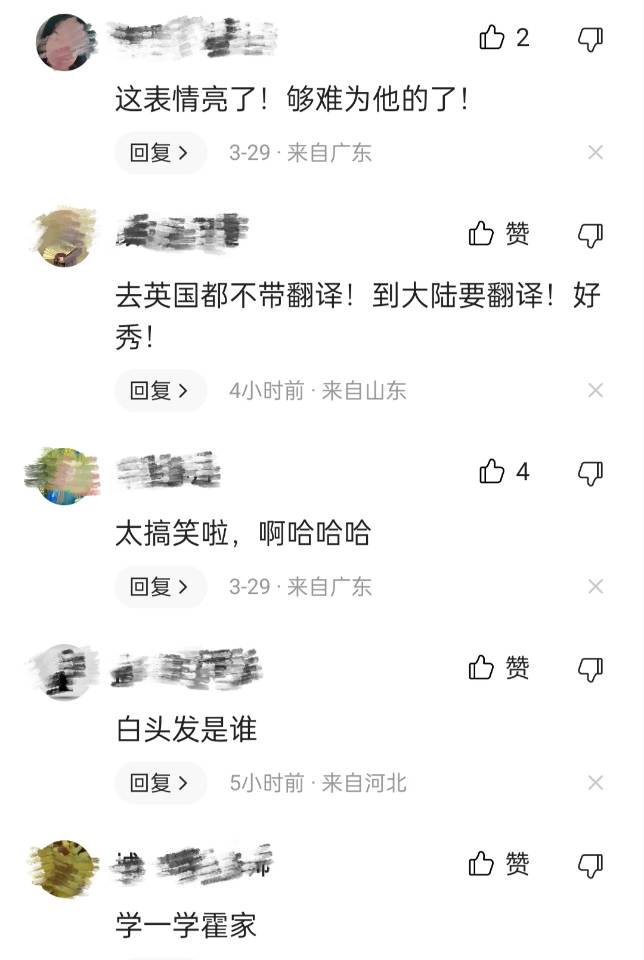Dismiss the comment 太搞笑啦
The width and height of the screenshot is (644, 960).
click(x=595, y=587)
